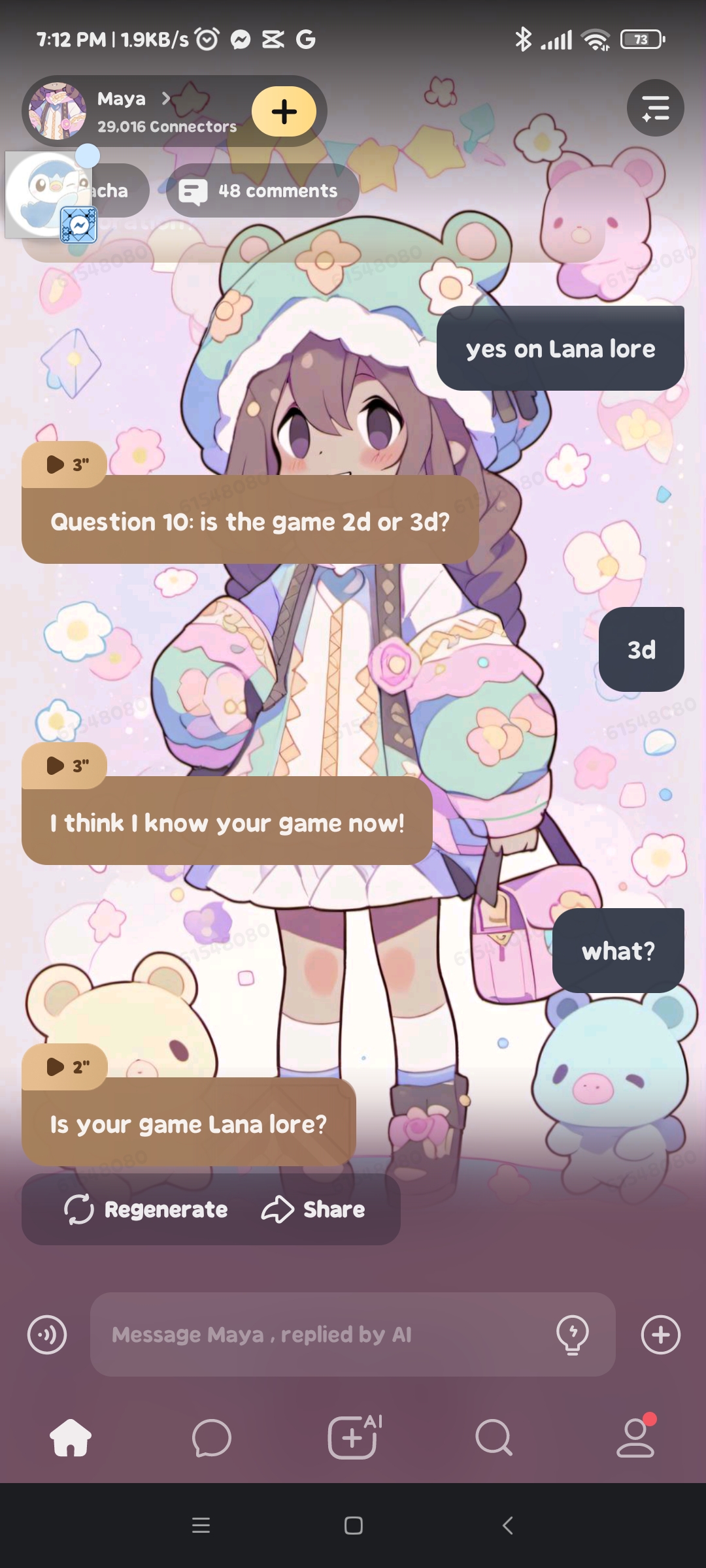Go to the Home tab

[x=71, y=1437]
